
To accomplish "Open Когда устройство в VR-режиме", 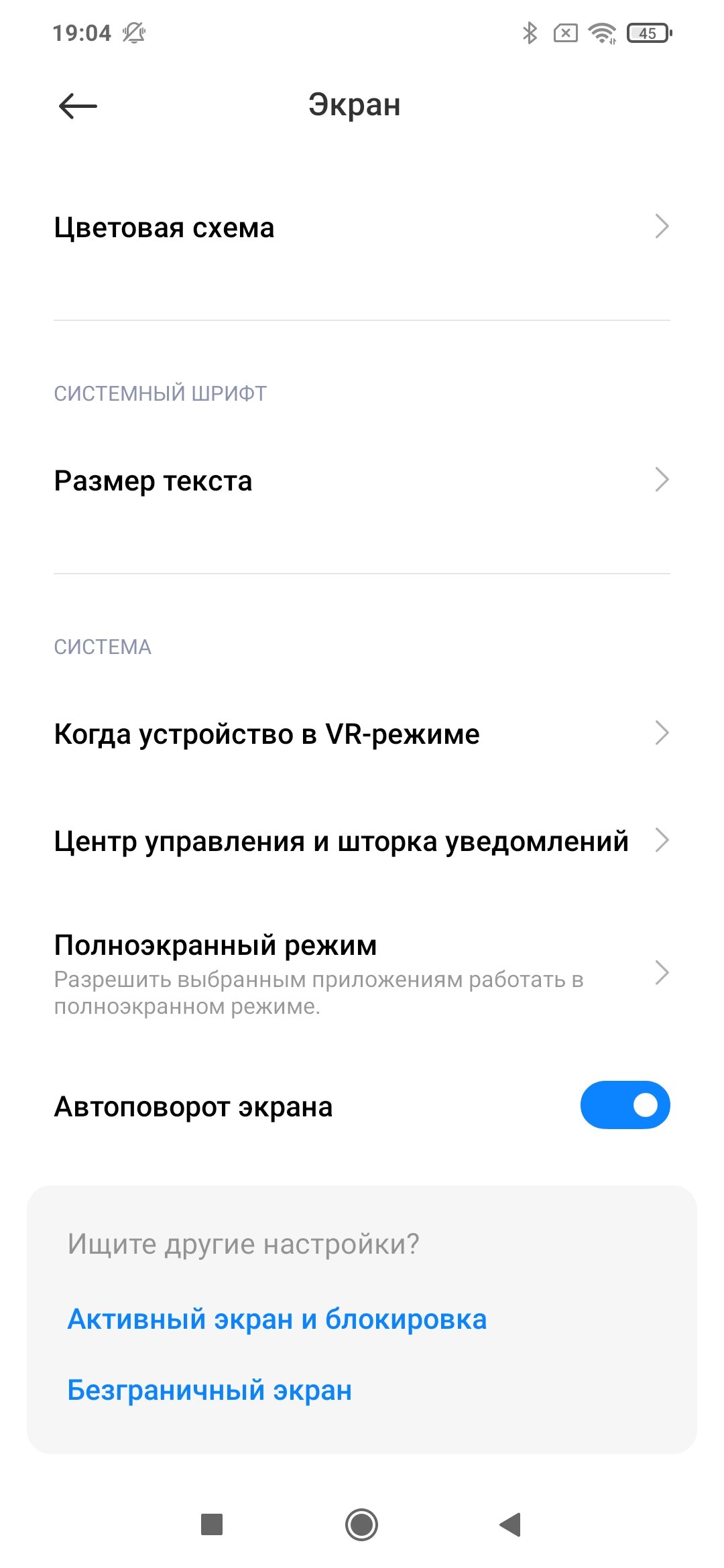I will coord(362,734).
